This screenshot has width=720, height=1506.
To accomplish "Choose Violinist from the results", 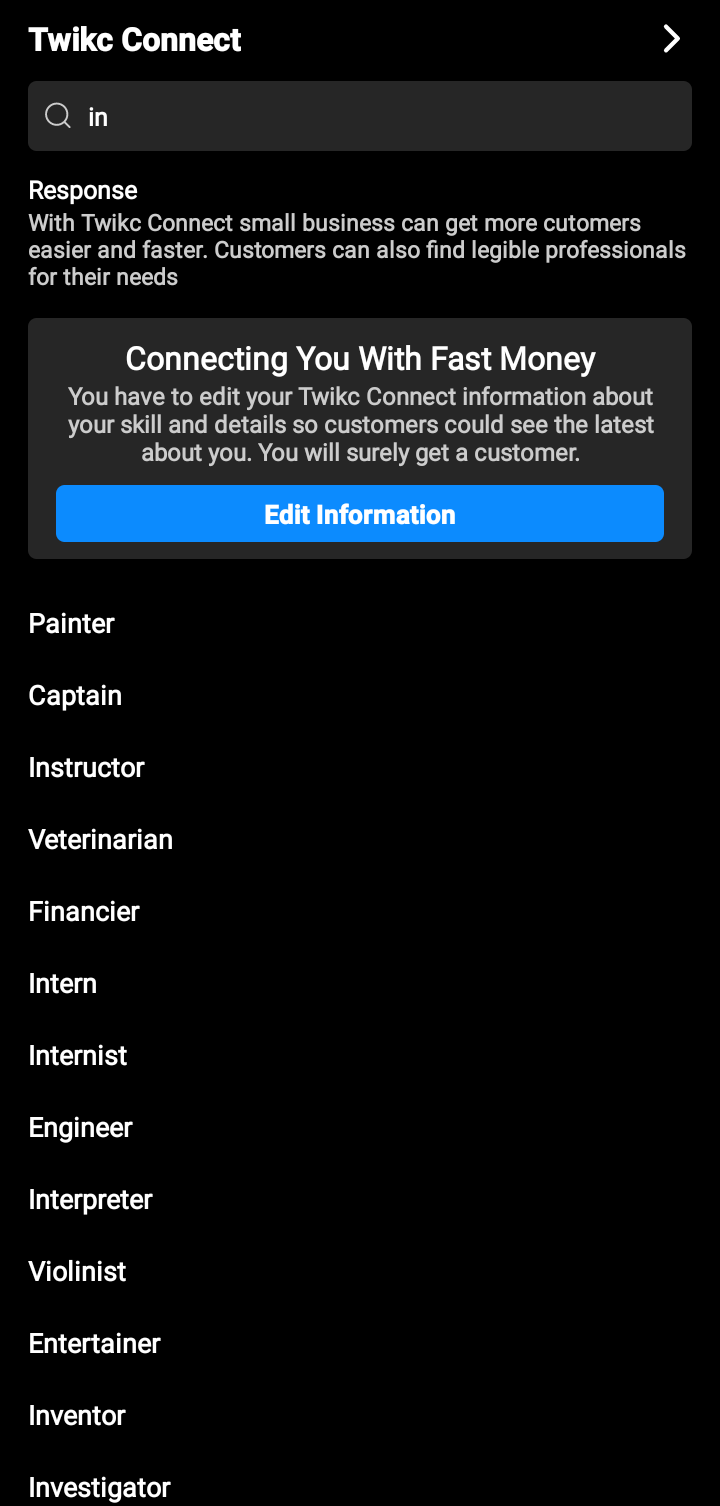I will pyautogui.click(x=78, y=1272).
